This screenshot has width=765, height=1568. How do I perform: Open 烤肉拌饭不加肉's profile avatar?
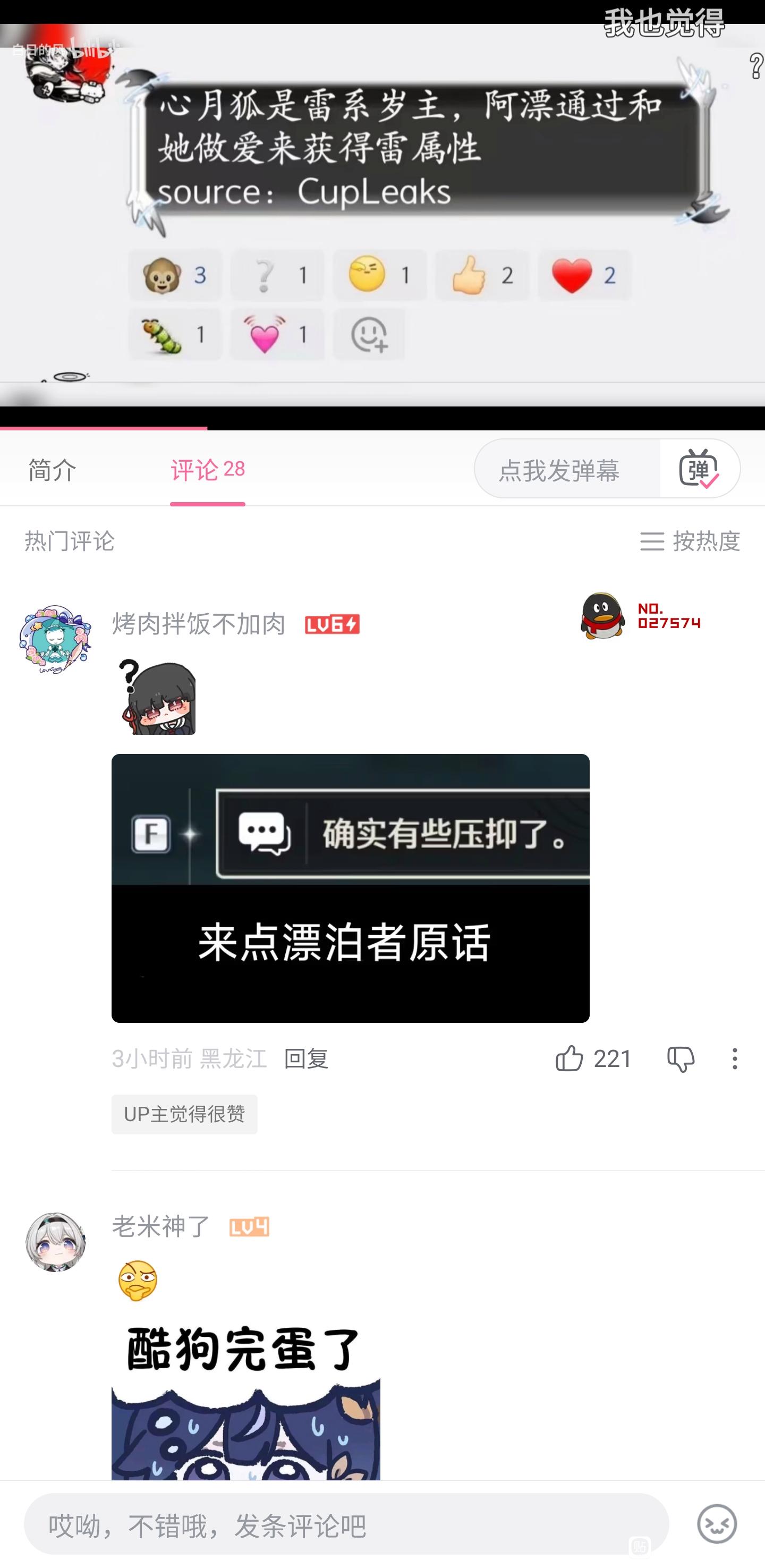[x=55, y=639]
